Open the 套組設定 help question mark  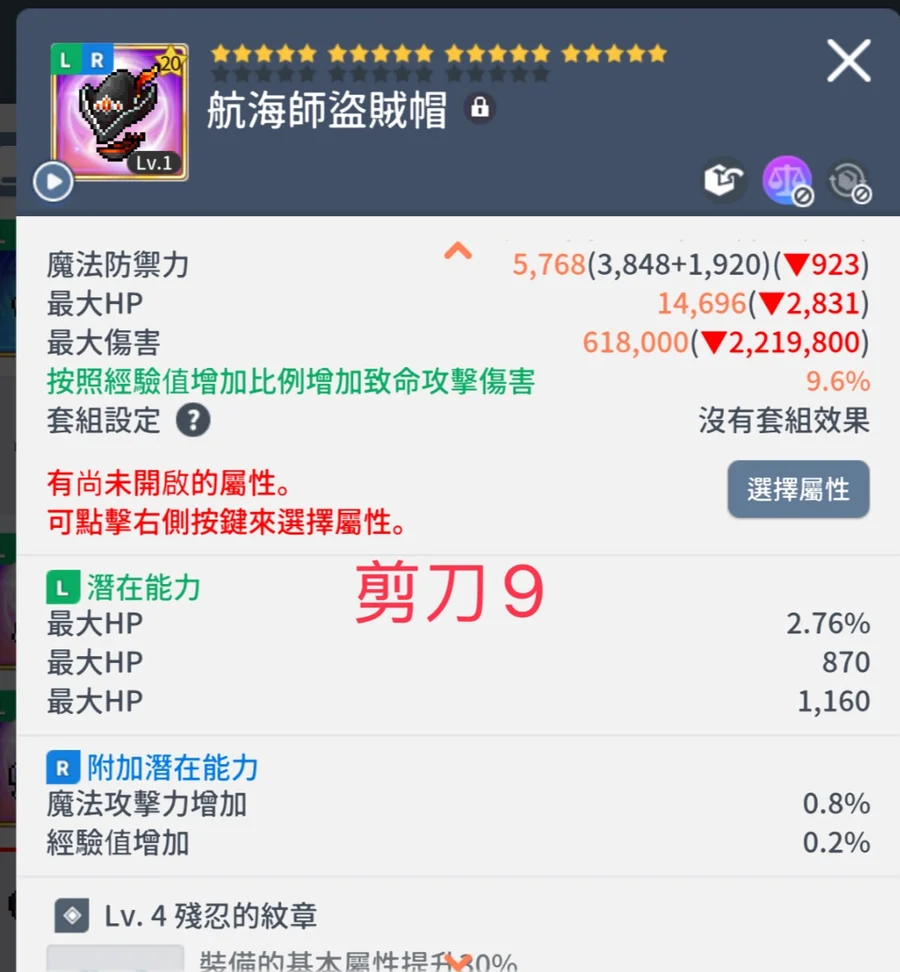[x=193, y=421]
